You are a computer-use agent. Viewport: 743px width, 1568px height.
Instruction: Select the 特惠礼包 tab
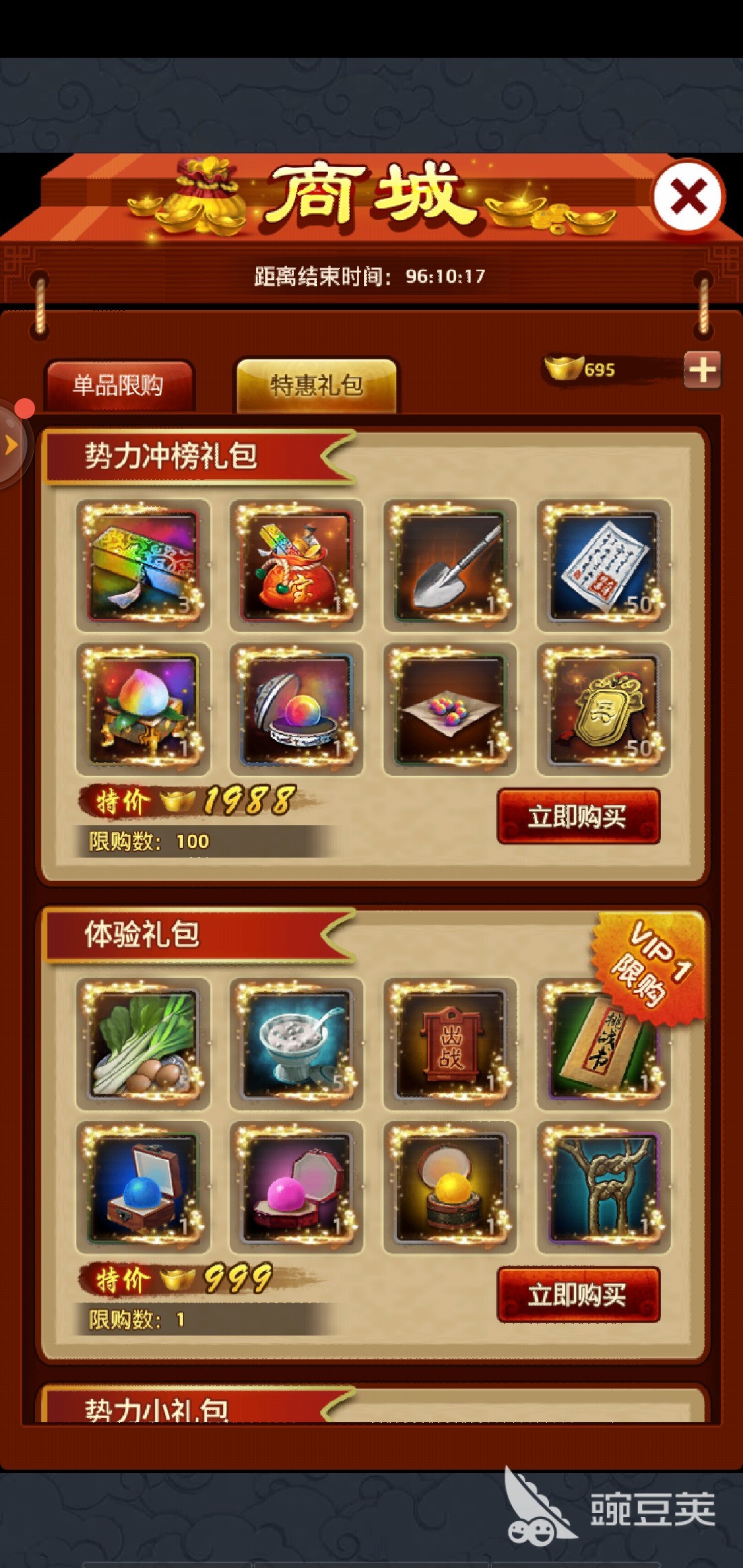[316, 386]
